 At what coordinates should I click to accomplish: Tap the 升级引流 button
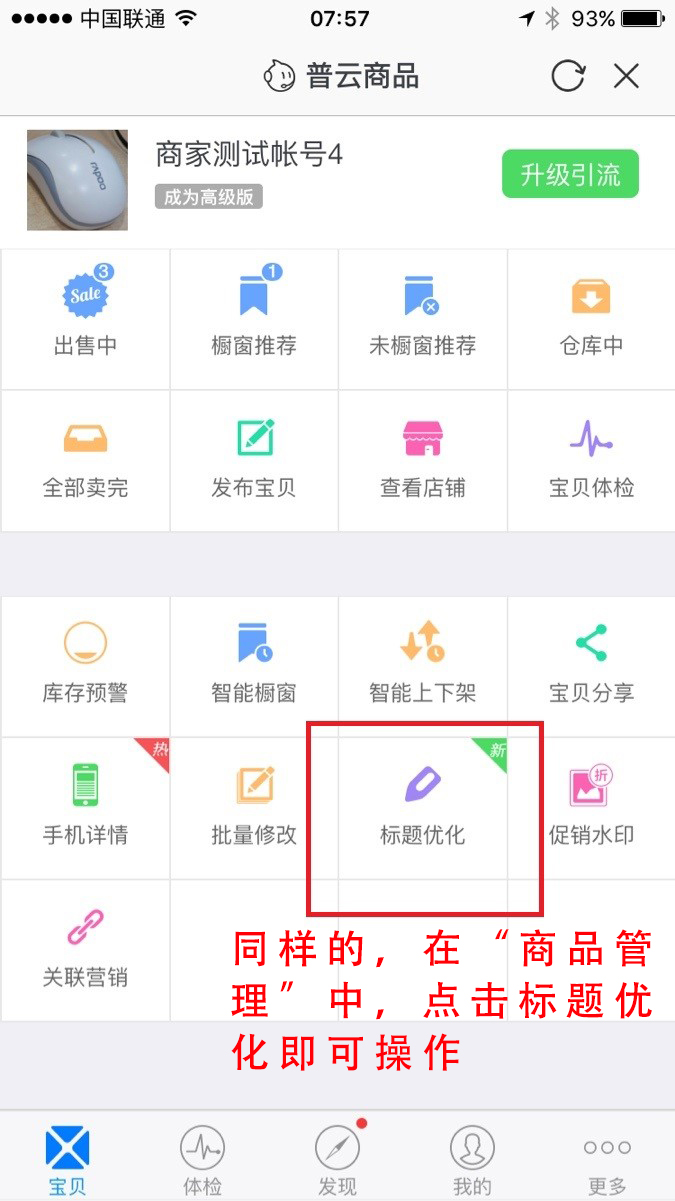tap(570, 175)
